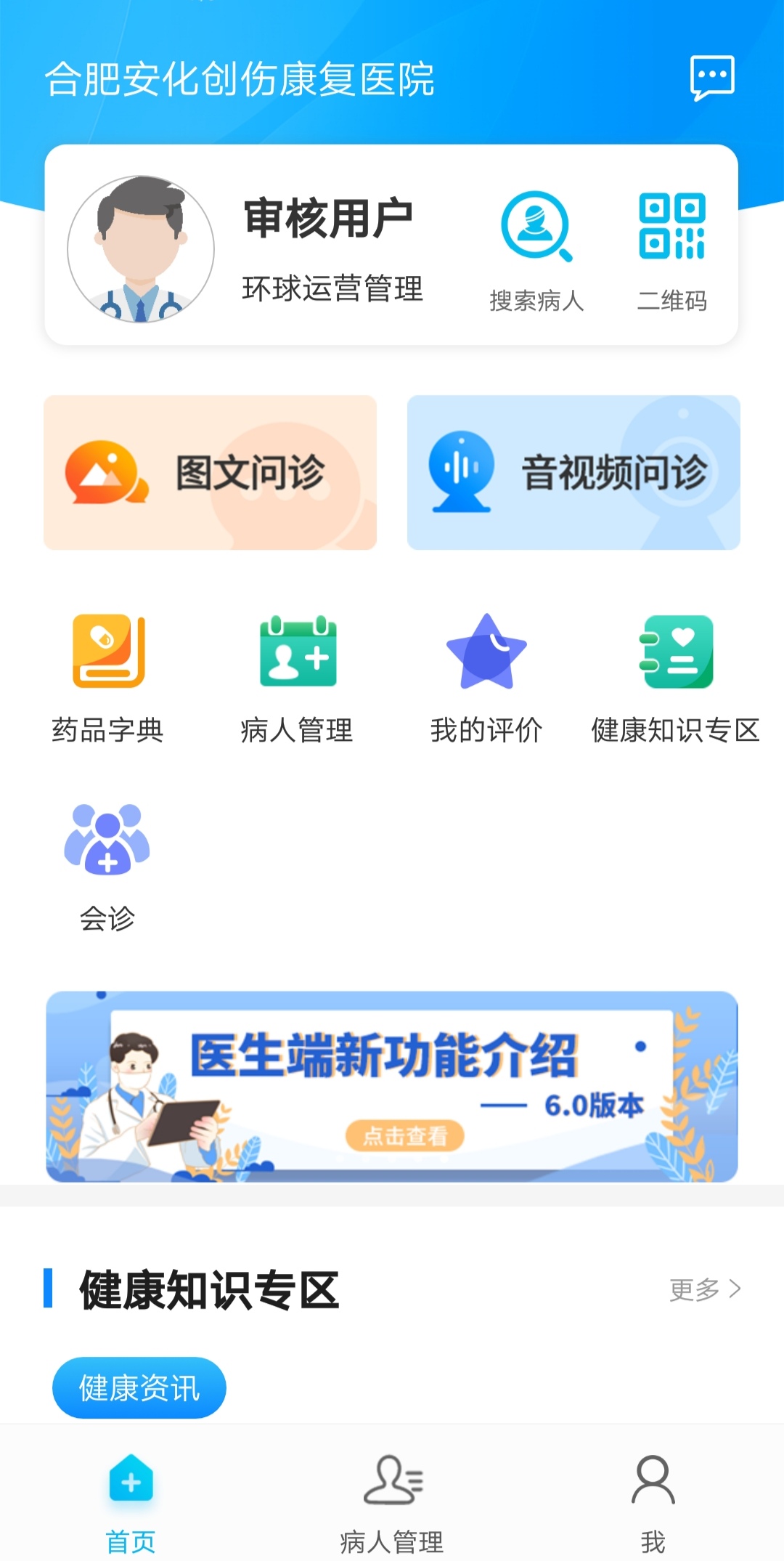Select the 健康资讯 category pill
Screen dimensions: 784x1561
coord(138,1386)
